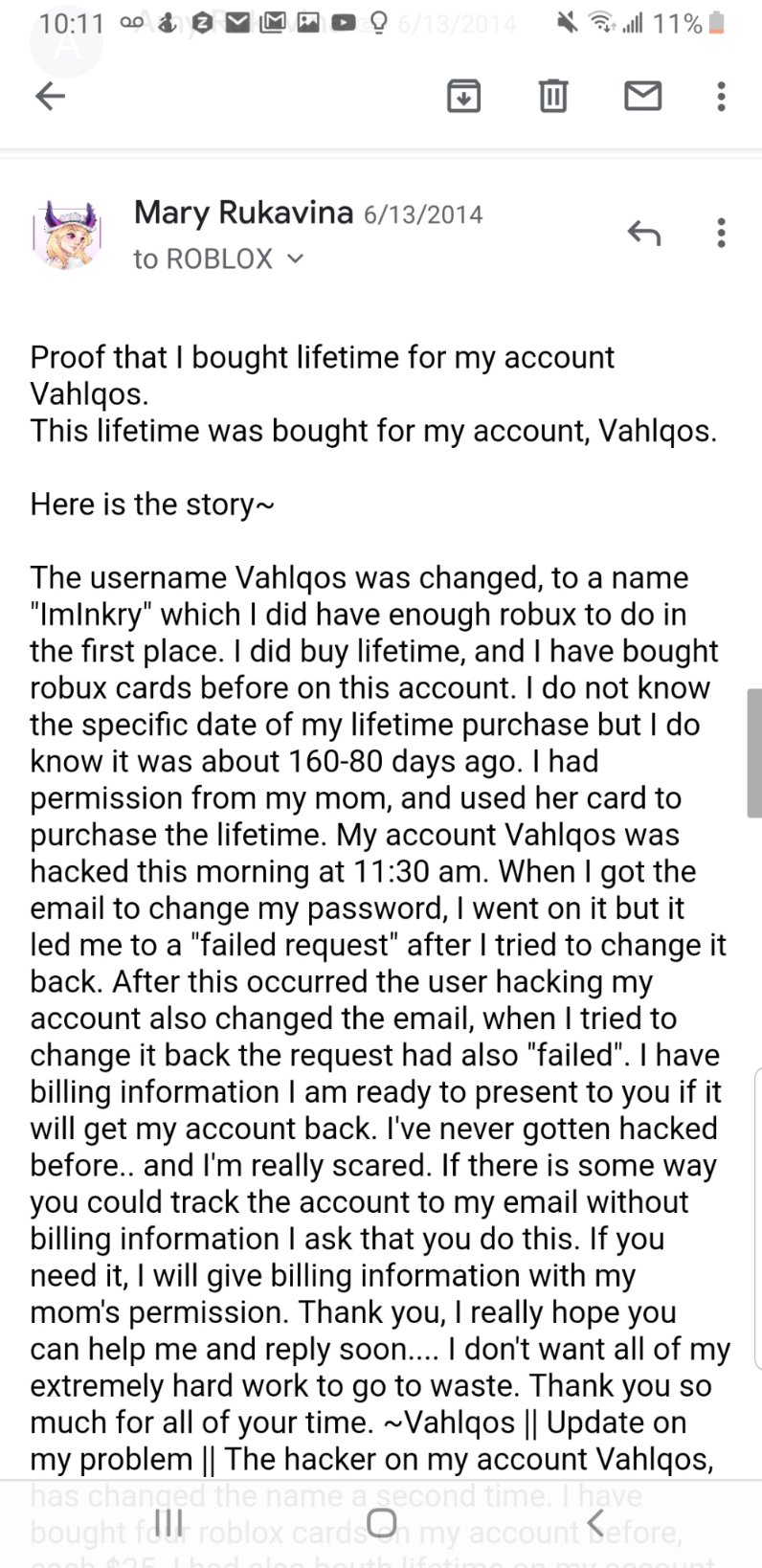This screenshot has width=762, height=1568.
Task: Open the recent apps view
Action: click(168, 1522)
